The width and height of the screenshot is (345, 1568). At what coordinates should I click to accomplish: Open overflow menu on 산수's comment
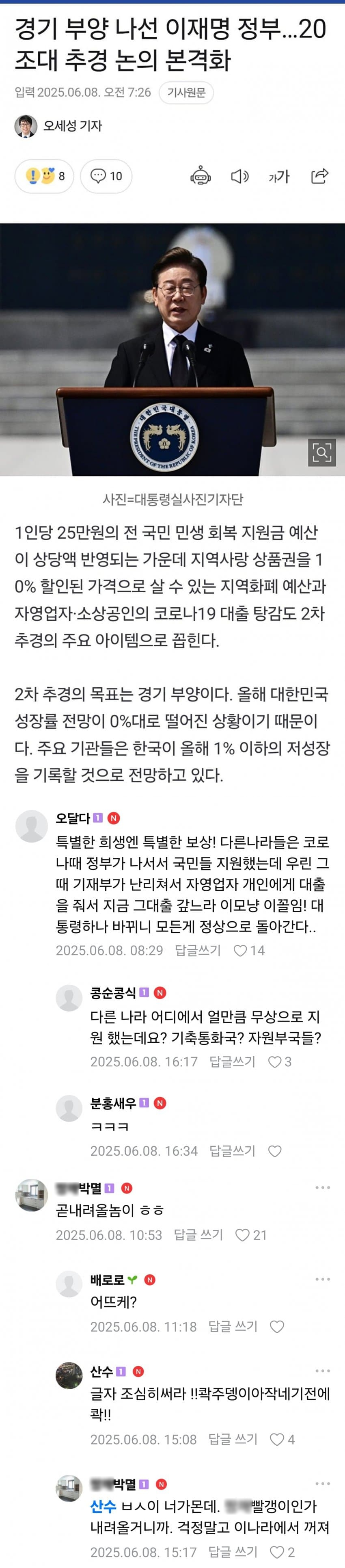click(323, 1371)
